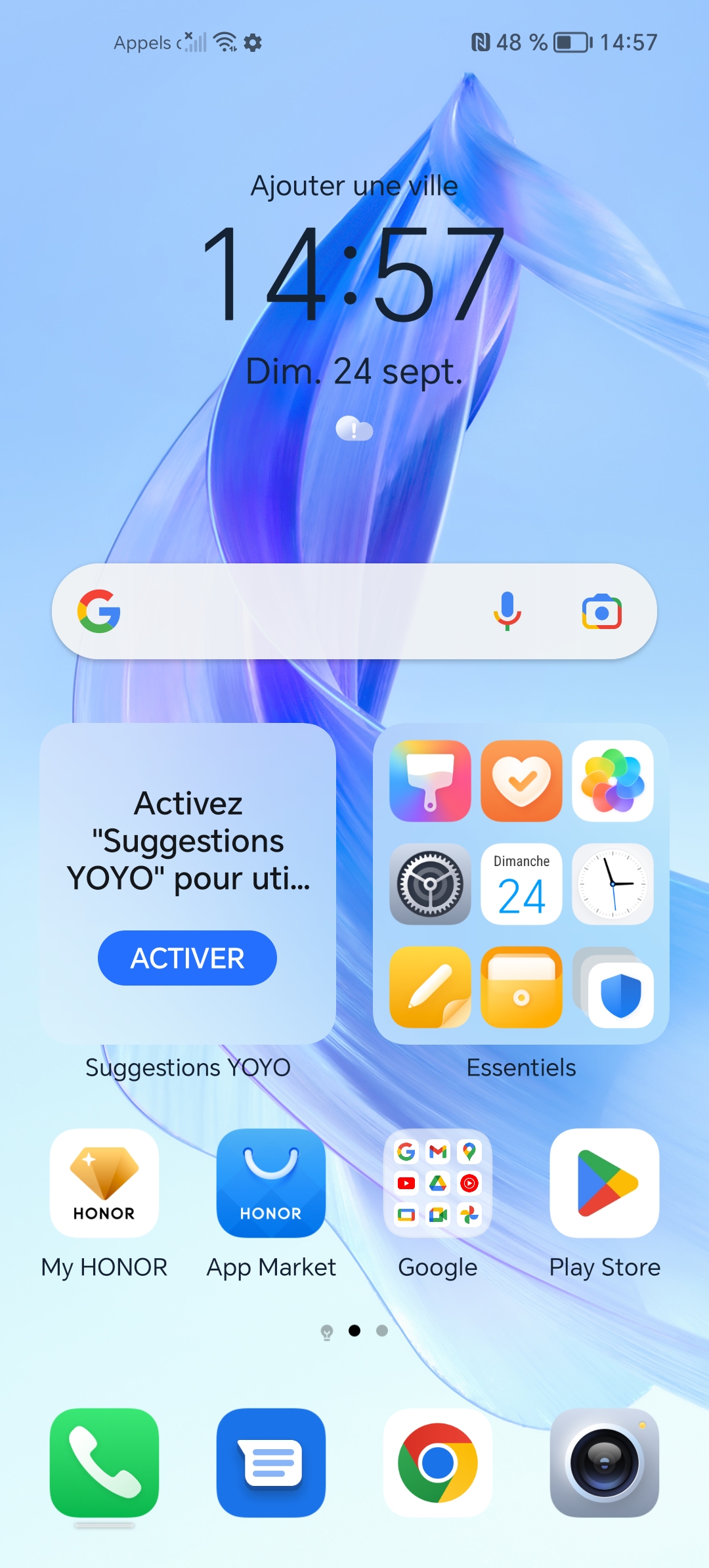Launch the Play Store
The image size is (709, 1568).
click(x=605, y=1183)
